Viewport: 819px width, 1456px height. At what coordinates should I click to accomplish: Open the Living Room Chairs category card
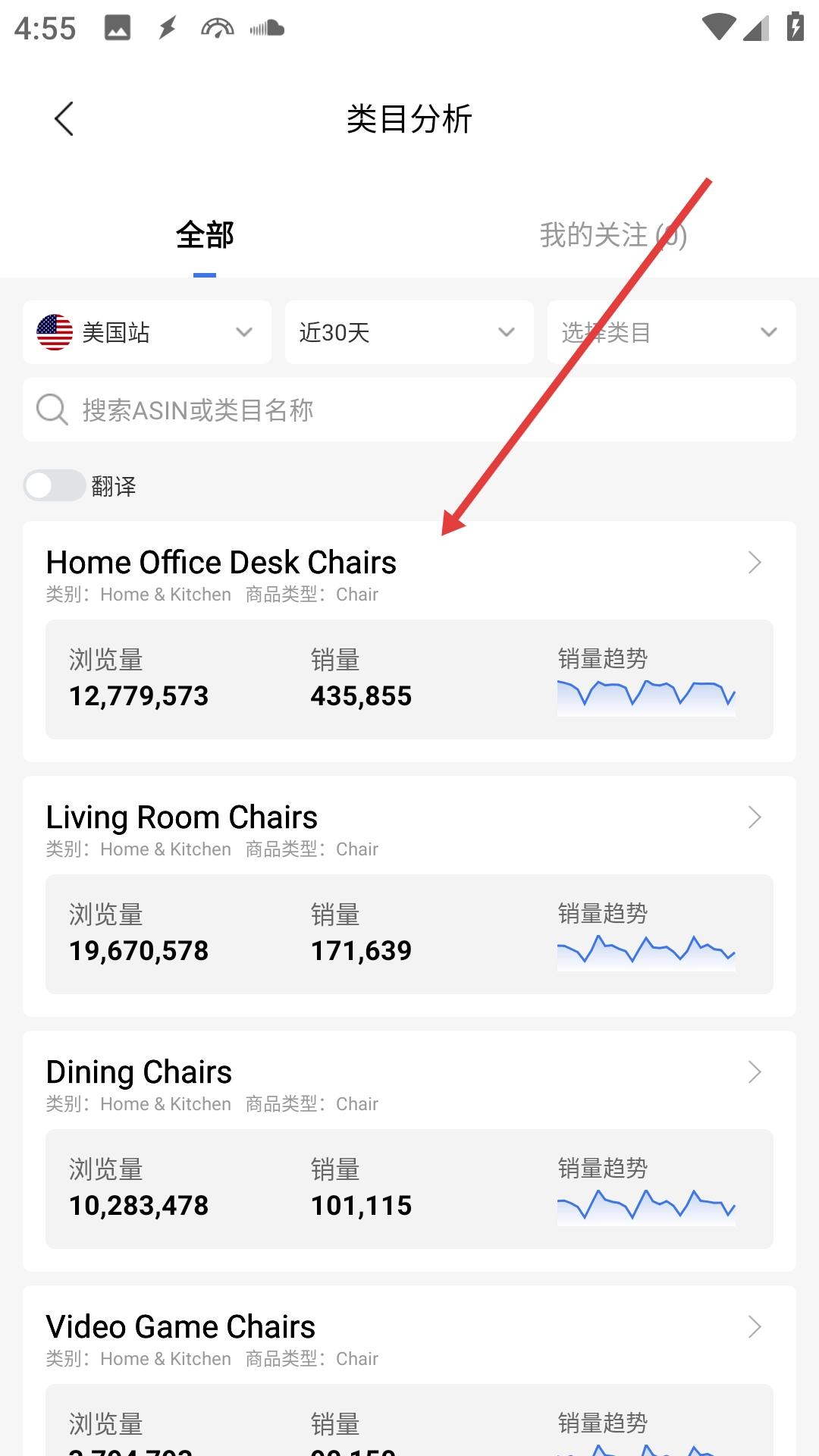[409, 896]
